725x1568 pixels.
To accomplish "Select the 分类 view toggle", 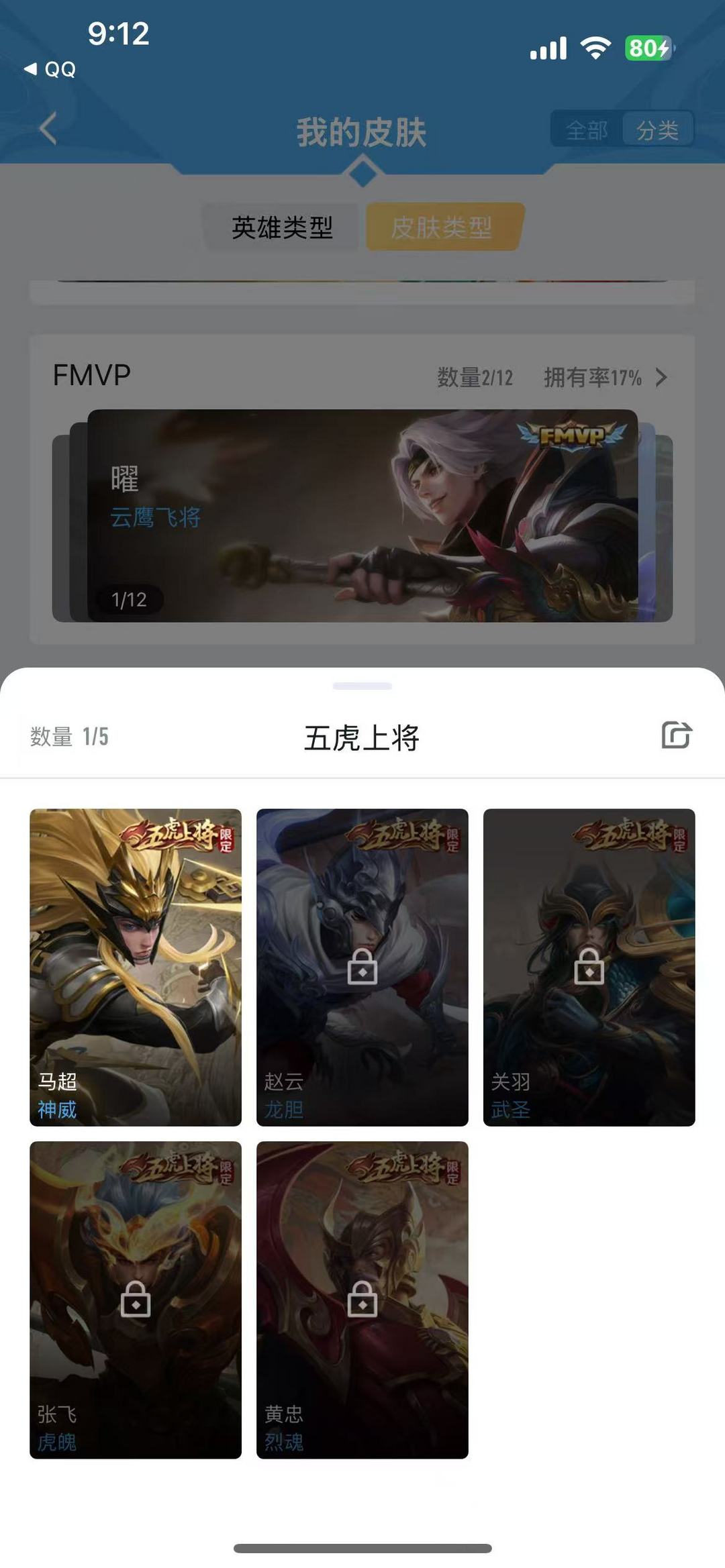I will tap(657, 129).
